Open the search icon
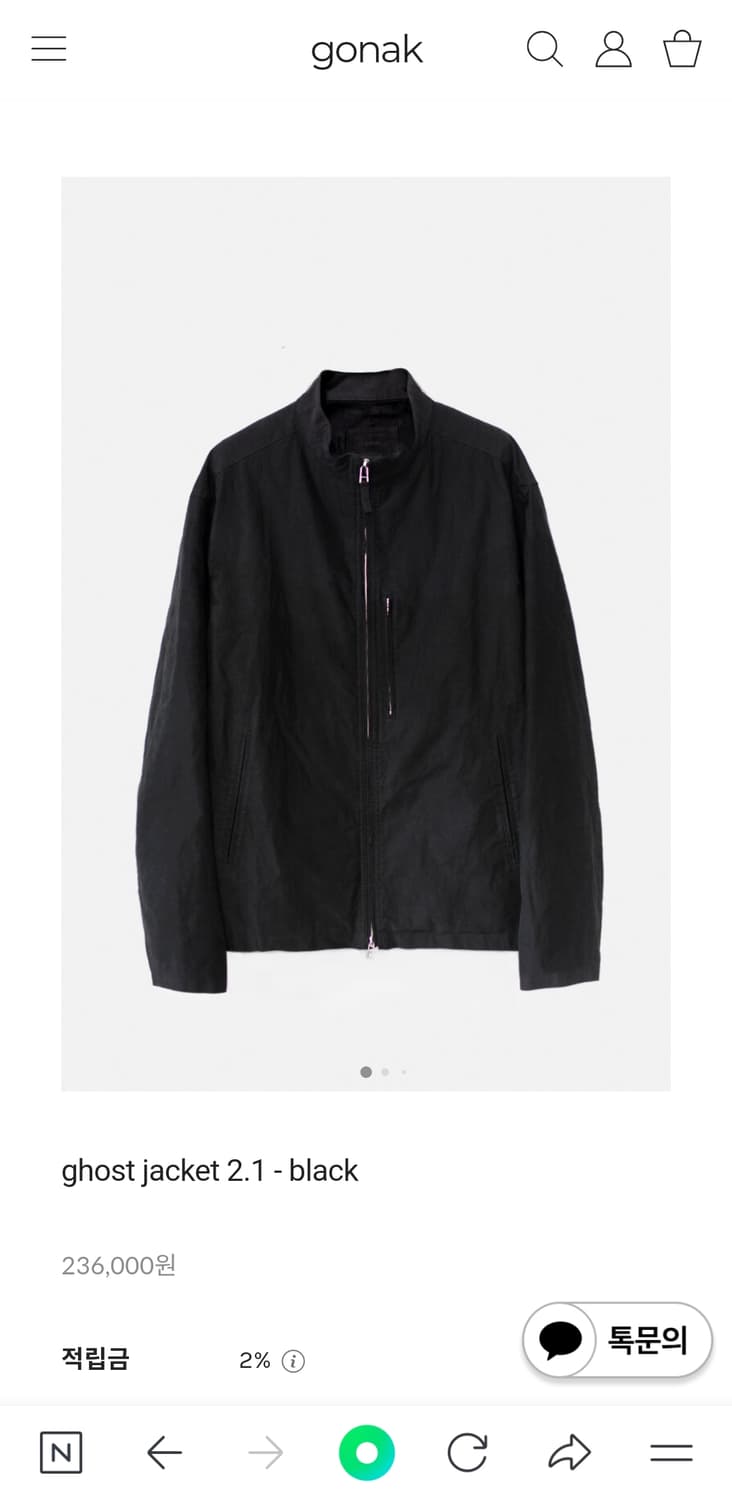This screenshot has width=732, height=1500. [x=545, y=49]
